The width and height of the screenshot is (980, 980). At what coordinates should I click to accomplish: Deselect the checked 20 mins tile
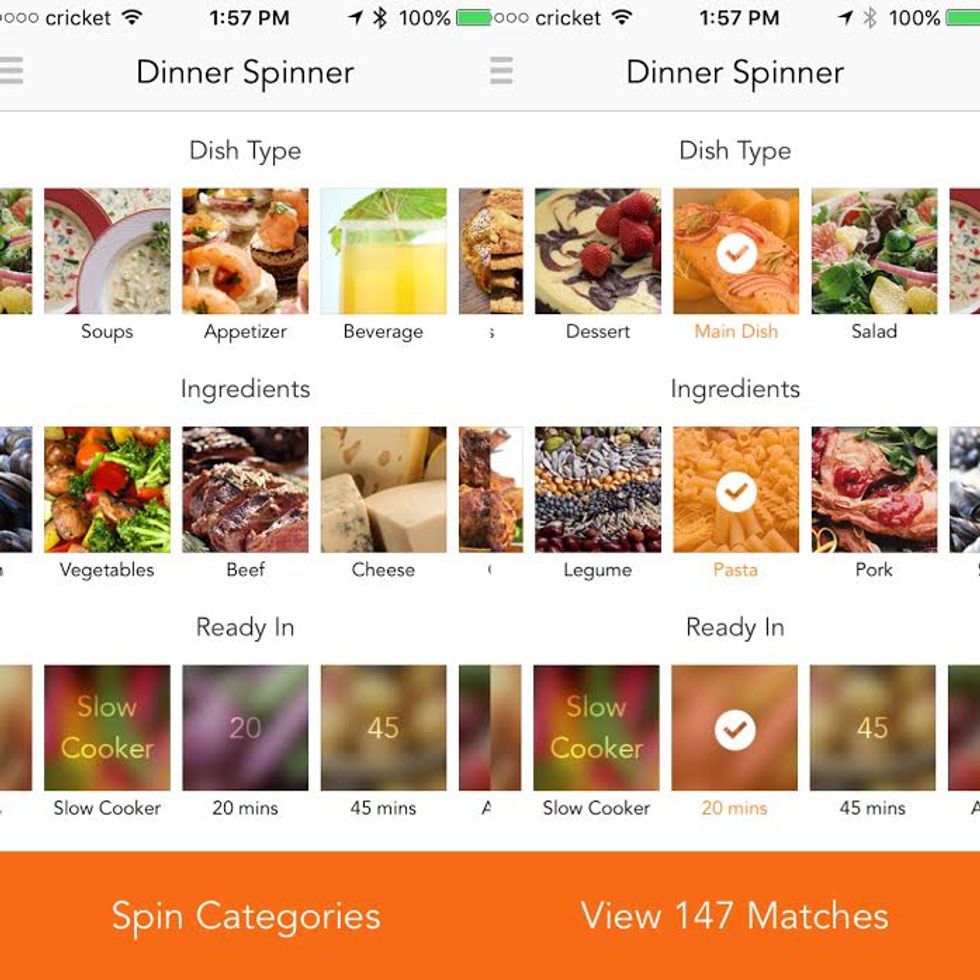pos(735,728)
